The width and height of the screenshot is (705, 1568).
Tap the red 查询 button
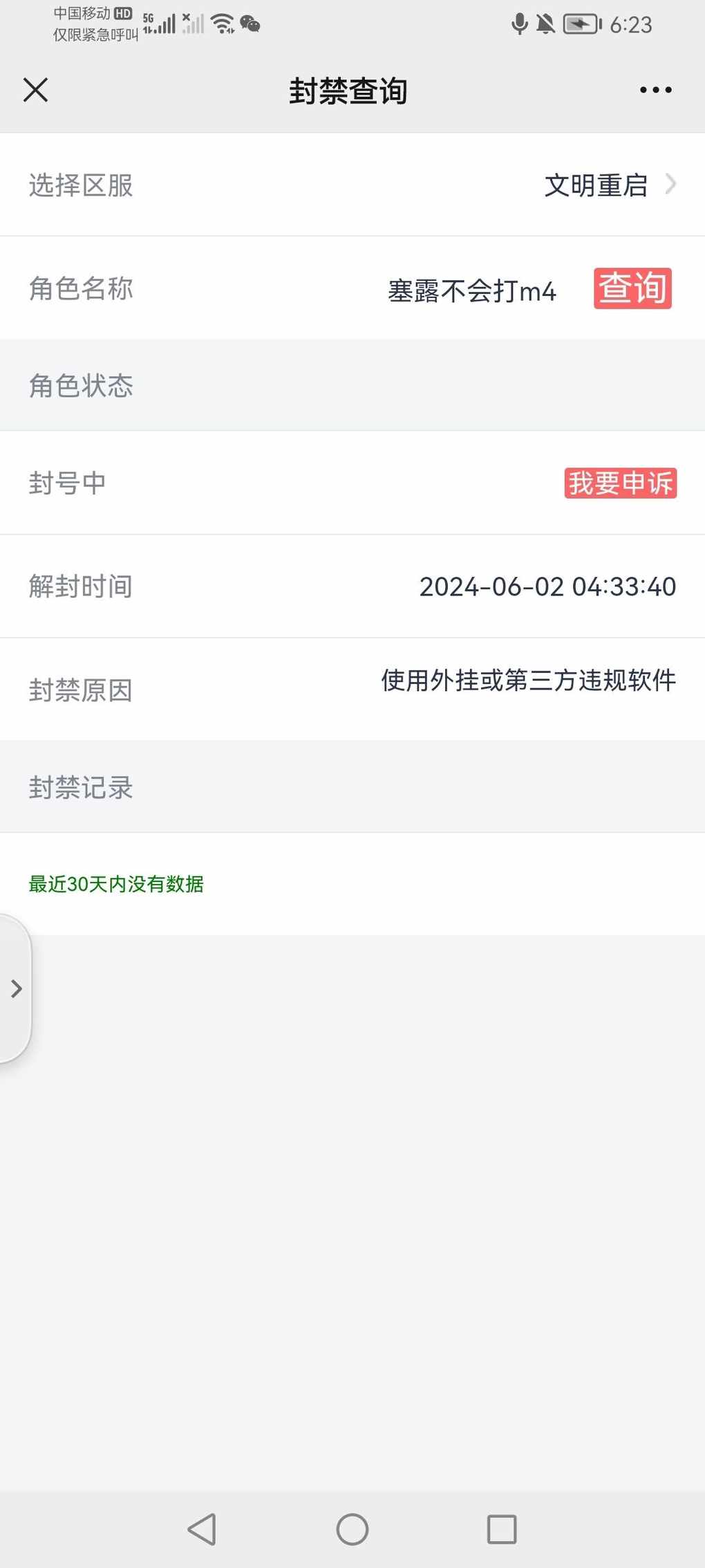coord(632,288)
